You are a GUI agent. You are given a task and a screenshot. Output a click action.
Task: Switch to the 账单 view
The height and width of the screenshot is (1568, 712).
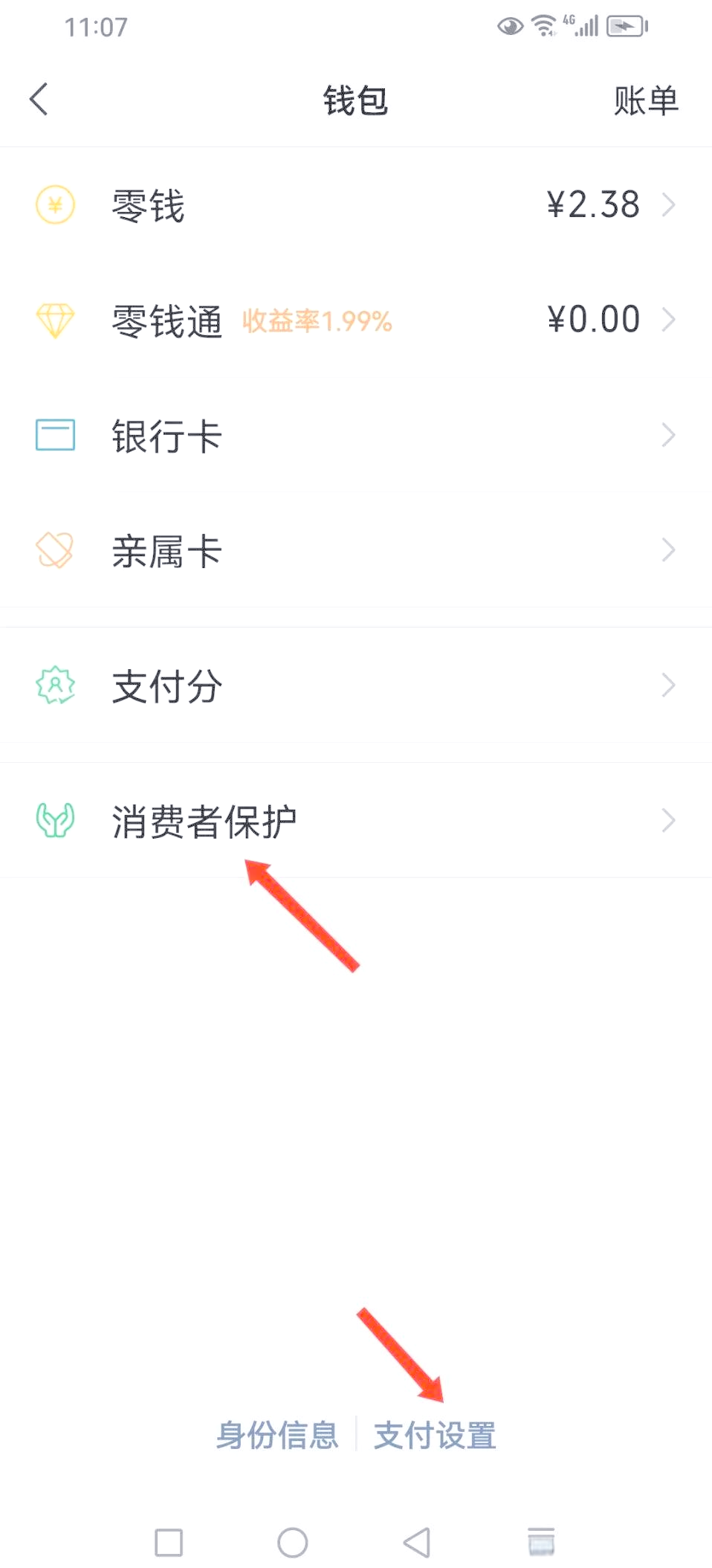pyautogui.click(x=645, y=99)
